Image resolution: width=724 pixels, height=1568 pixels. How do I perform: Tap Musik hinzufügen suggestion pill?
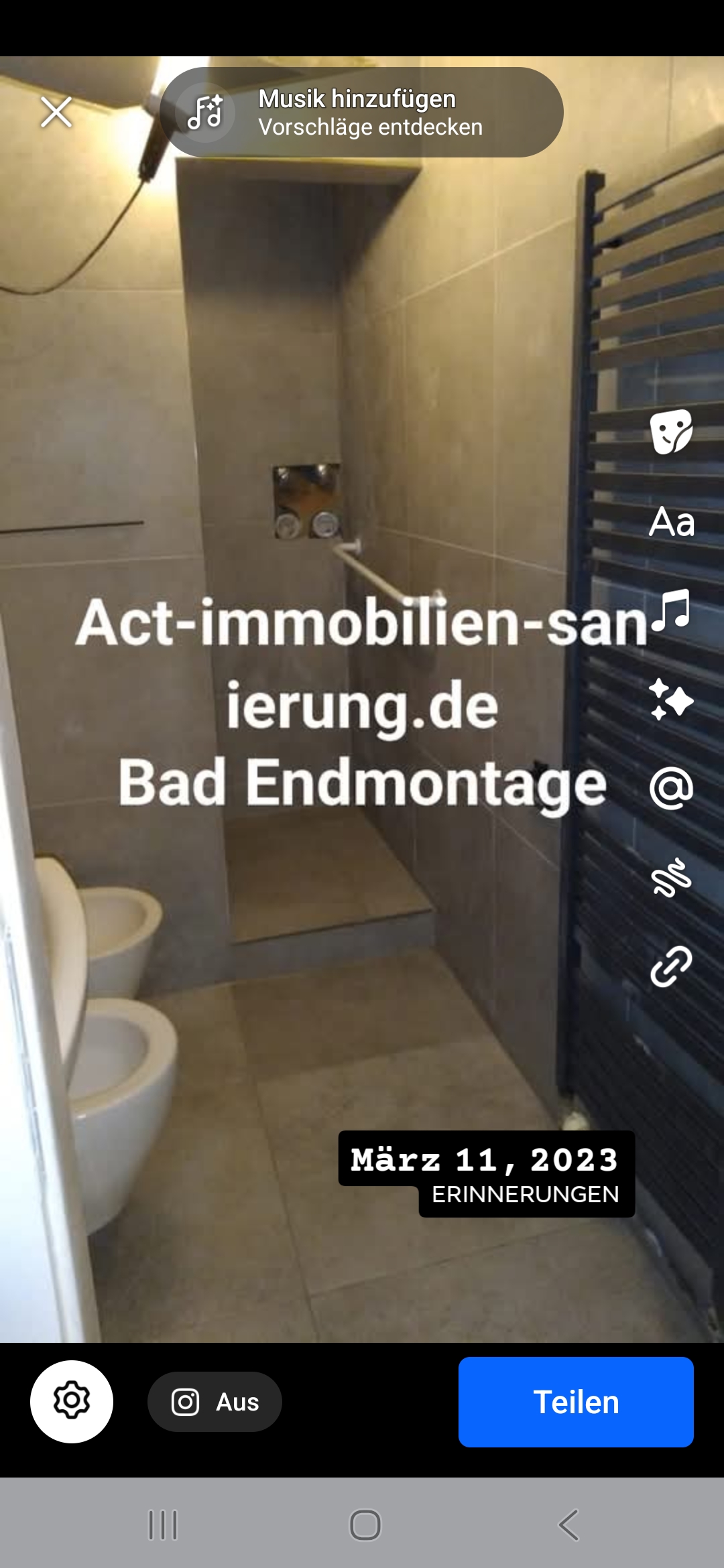[x=362, y=112]
